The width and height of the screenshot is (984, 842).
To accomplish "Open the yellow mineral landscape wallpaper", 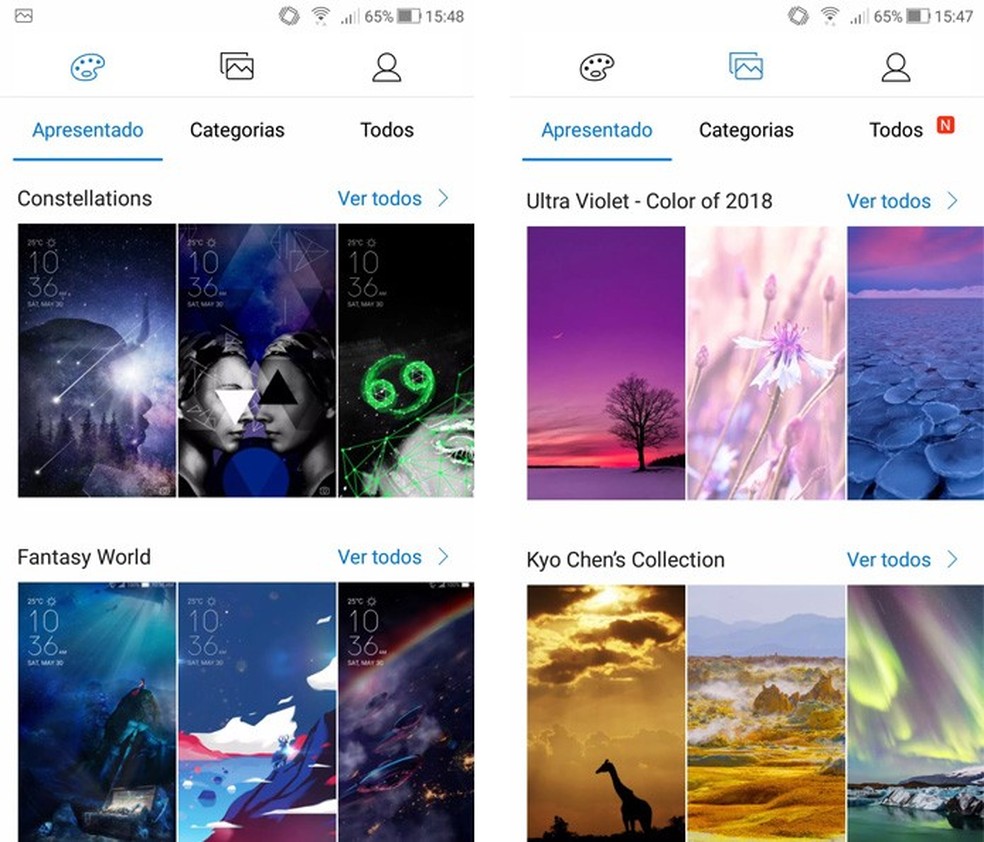I will point(766,712).
